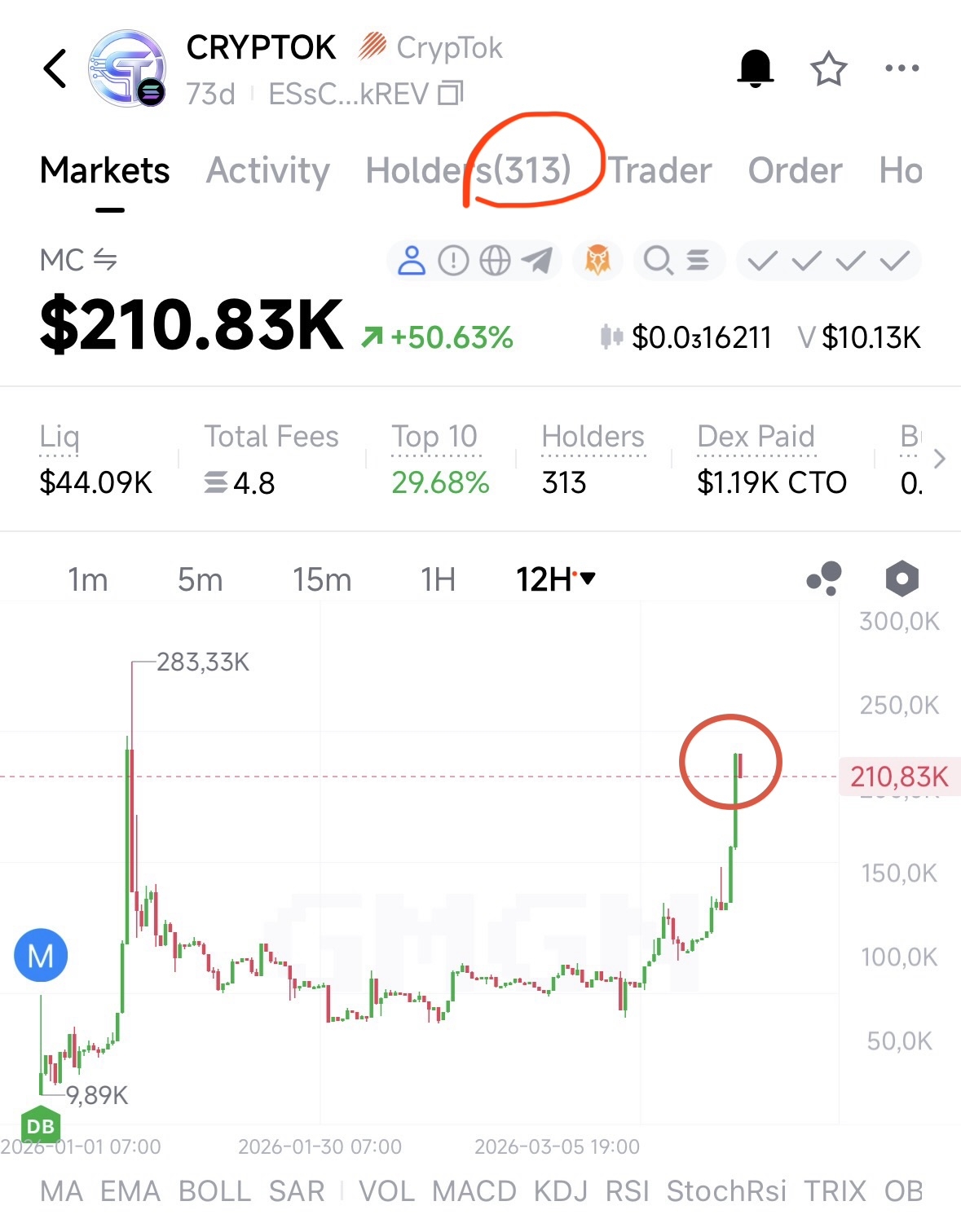Expand more token stats with the chevron
Screen dimensions: 961x1232
[940, 459]
